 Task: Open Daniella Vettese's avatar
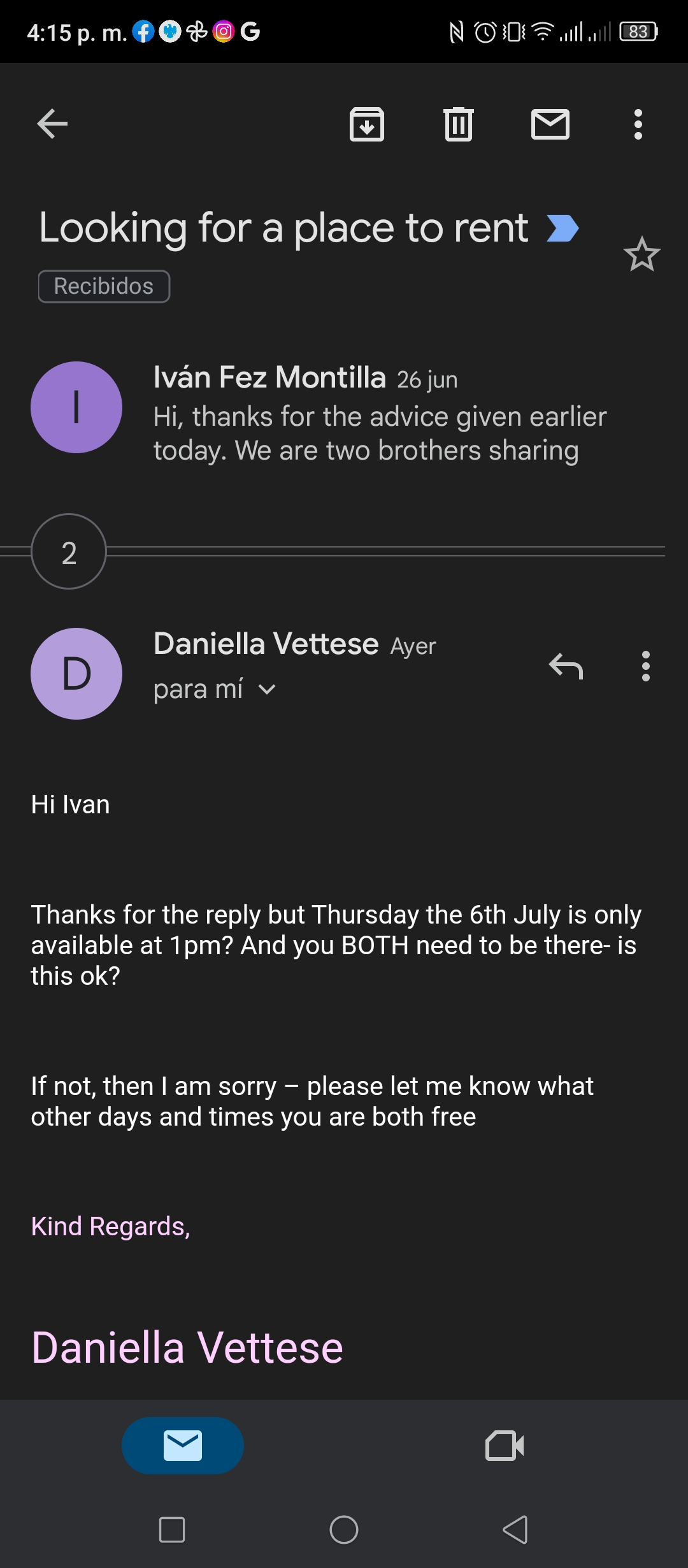pos(76,674)
